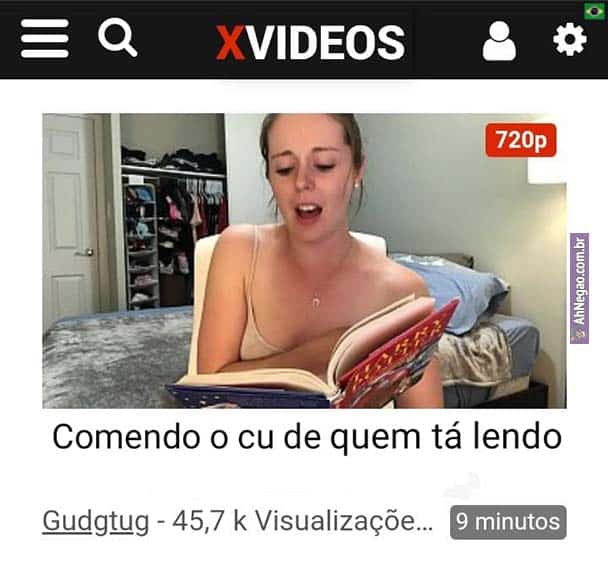This screenshot has height=576, width=608.
Task: Open the search magnifier
Action: point(118,39)
